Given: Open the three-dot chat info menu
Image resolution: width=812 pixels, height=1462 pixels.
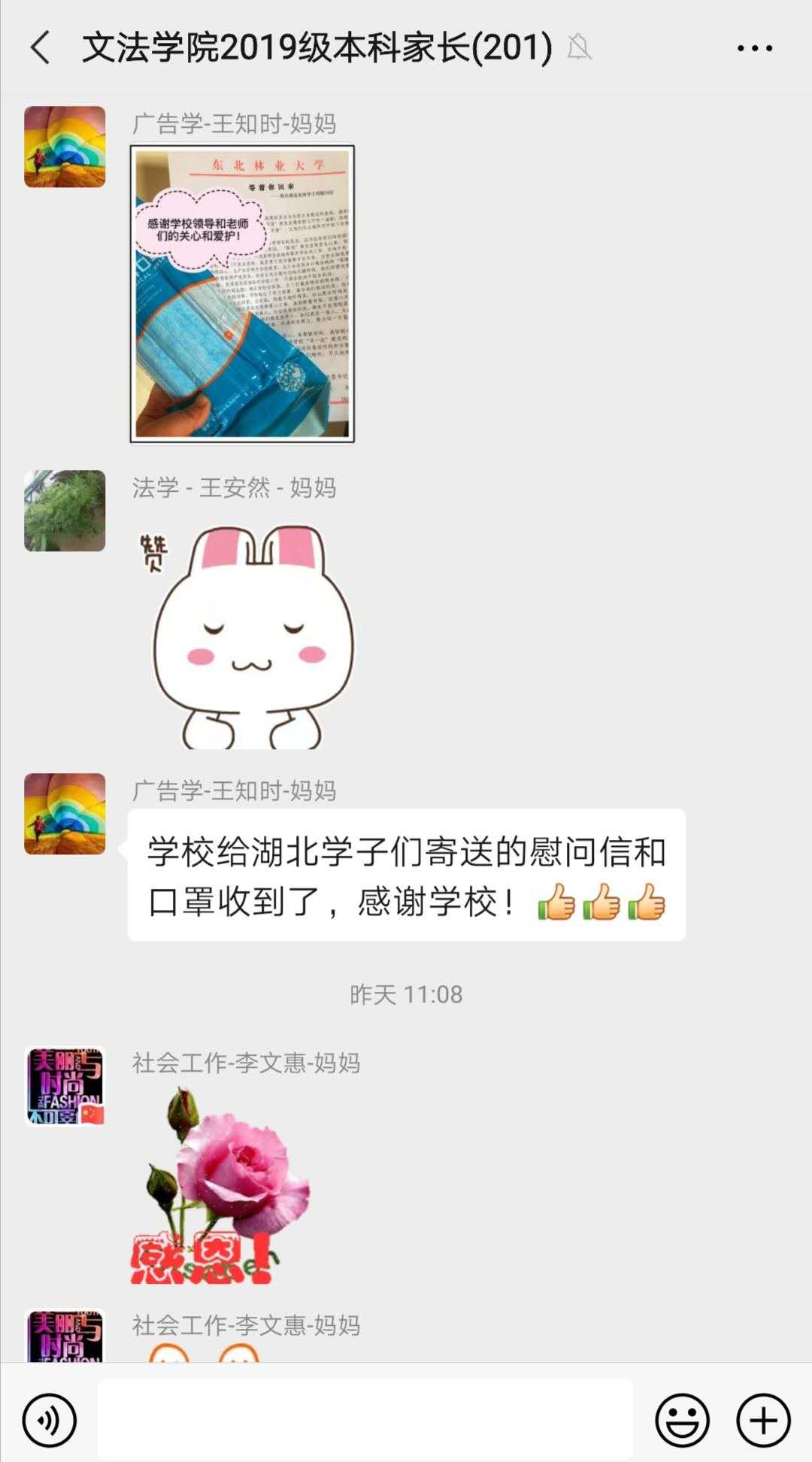Looking at the screenshot, I should tap(754, 48).
